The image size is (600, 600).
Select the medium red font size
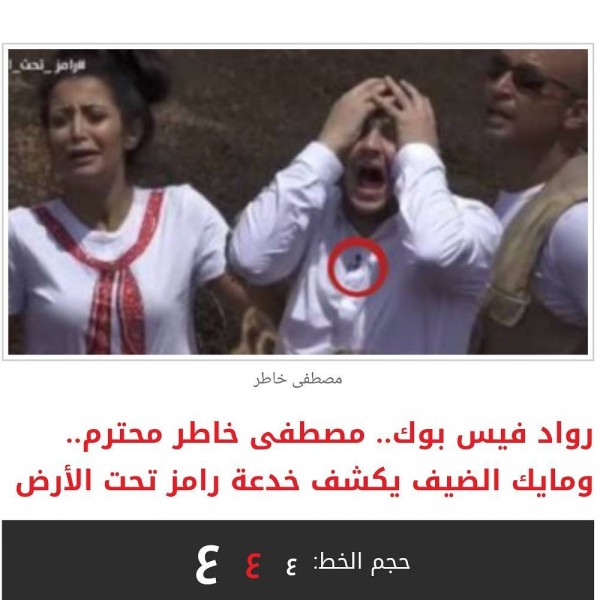click(252, 565)
